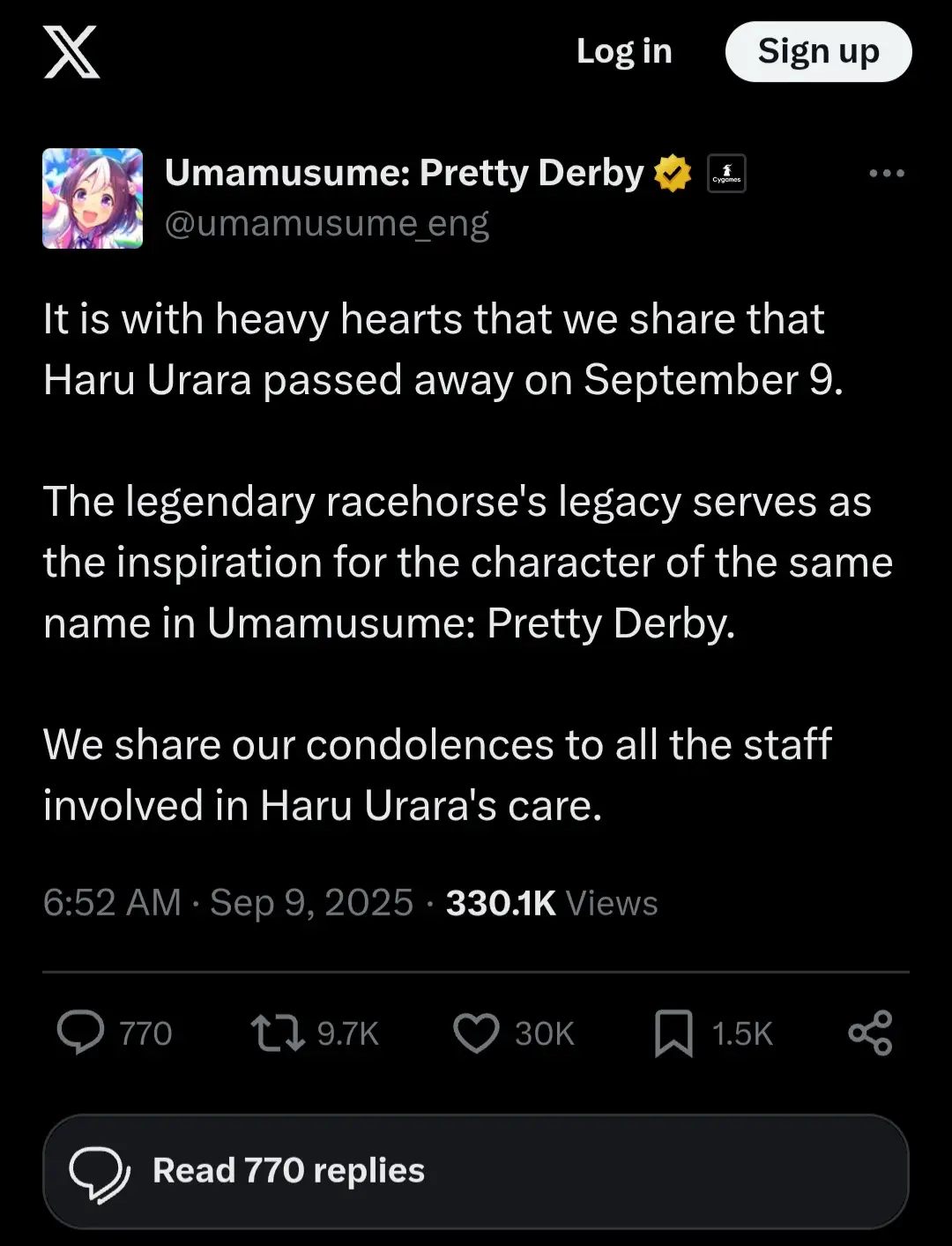Viewport: 952px width, 1246px height.
Task: Open the @umamusume_eng handle link
Action: 327,223
